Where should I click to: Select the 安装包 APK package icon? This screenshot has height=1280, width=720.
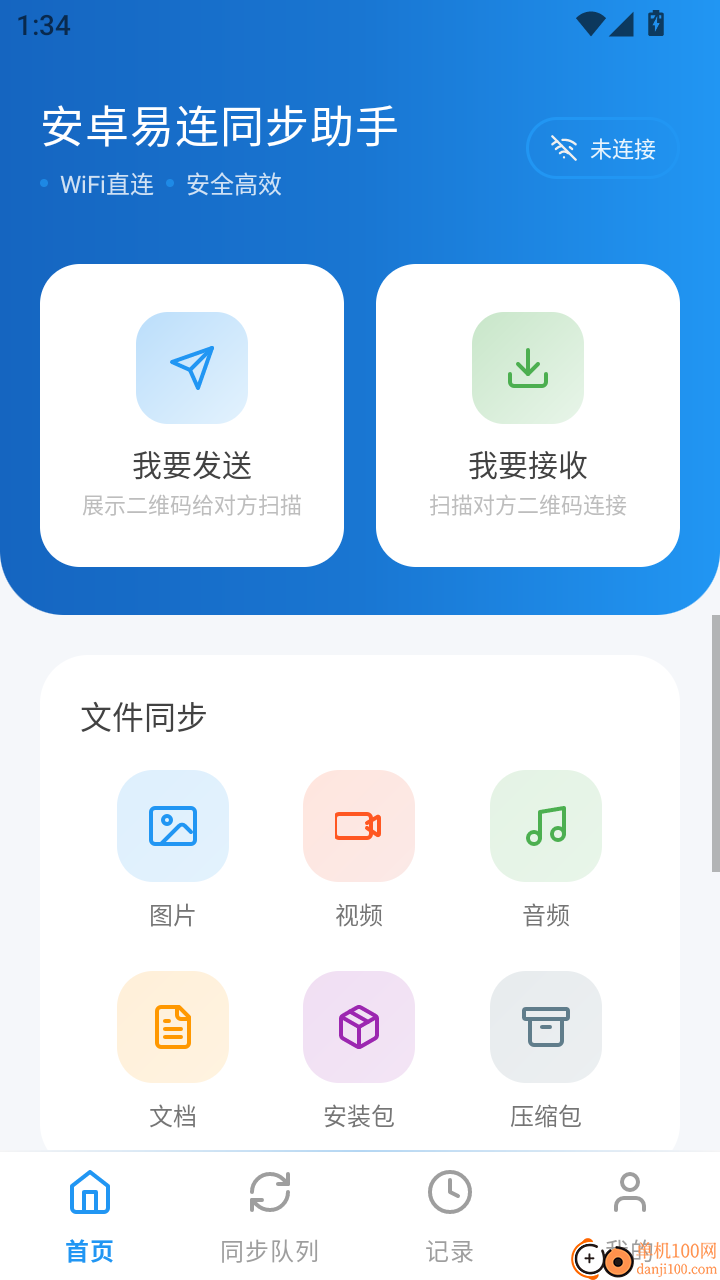click(358, 1027)
